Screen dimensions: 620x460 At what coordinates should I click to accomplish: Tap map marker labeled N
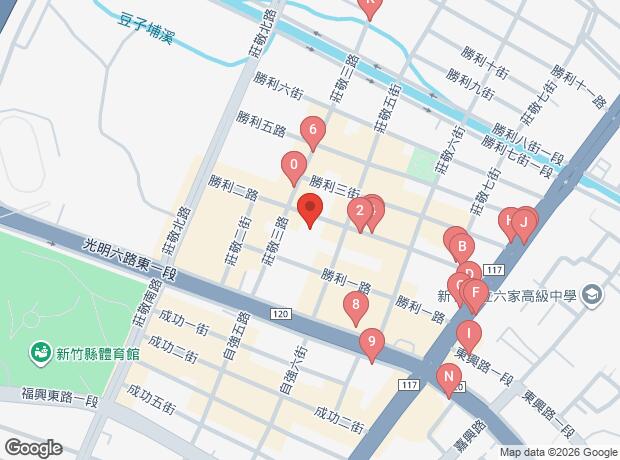450,379
